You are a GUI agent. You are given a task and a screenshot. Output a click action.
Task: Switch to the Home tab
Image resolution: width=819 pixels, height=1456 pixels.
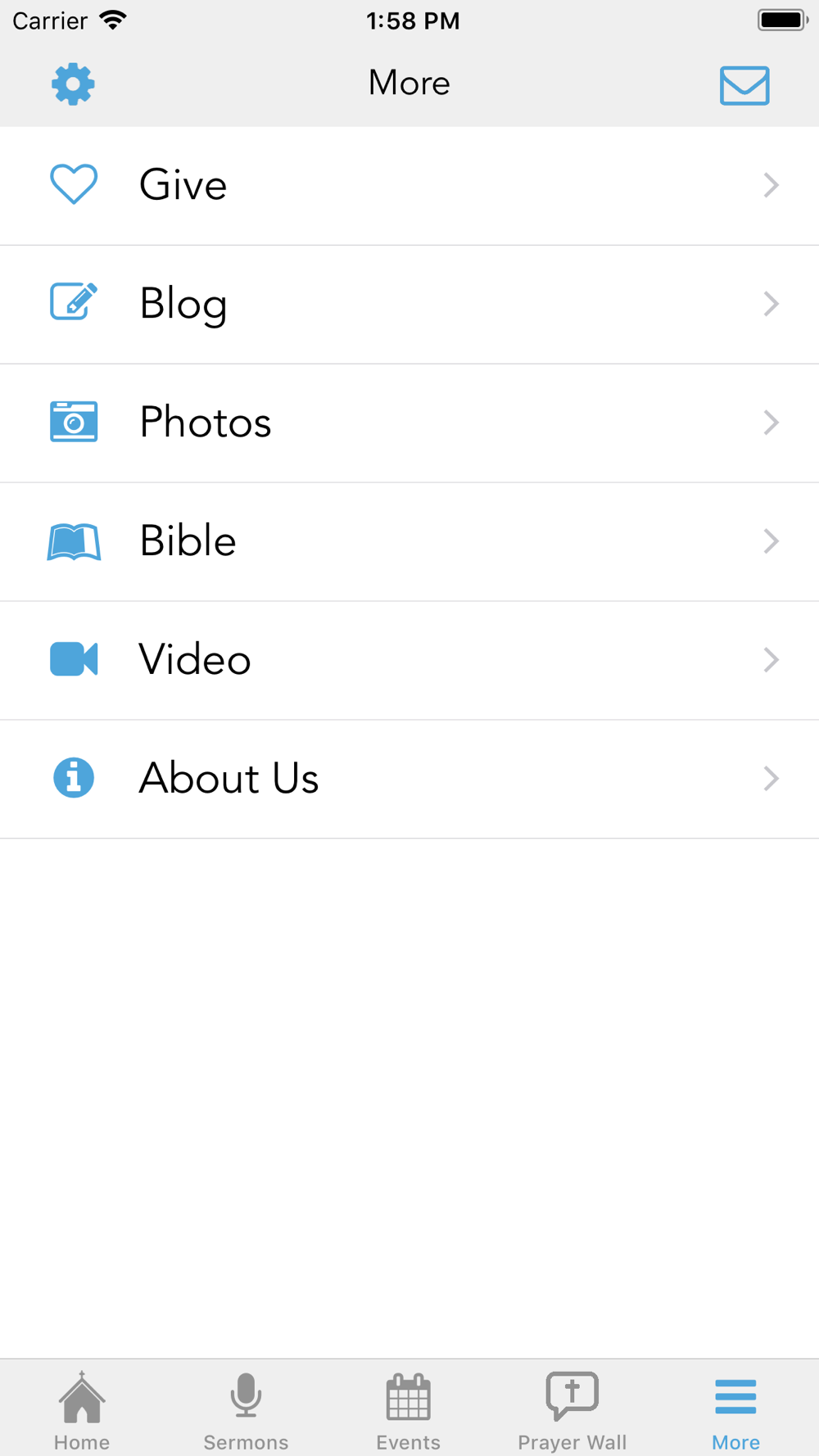(x=82, y=1410)
